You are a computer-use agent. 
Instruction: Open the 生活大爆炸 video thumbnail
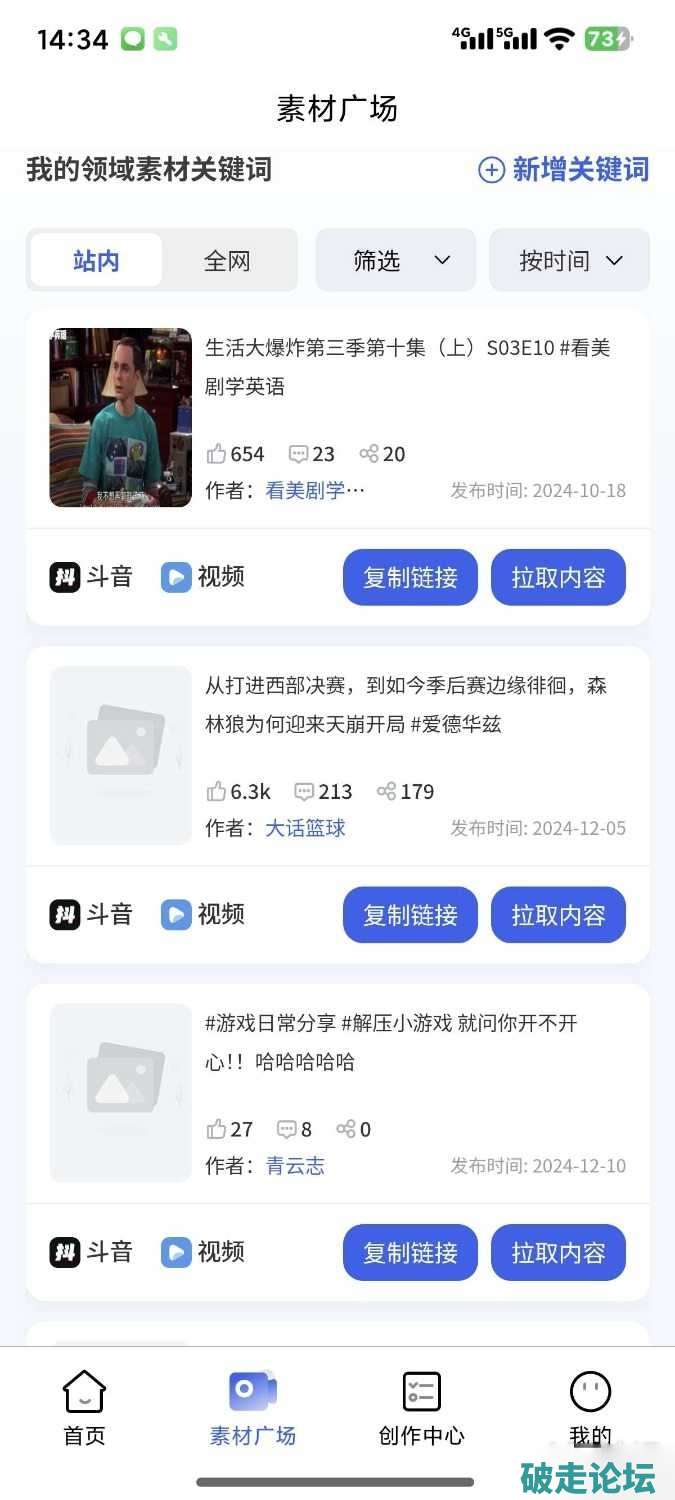tap(120, 417)
